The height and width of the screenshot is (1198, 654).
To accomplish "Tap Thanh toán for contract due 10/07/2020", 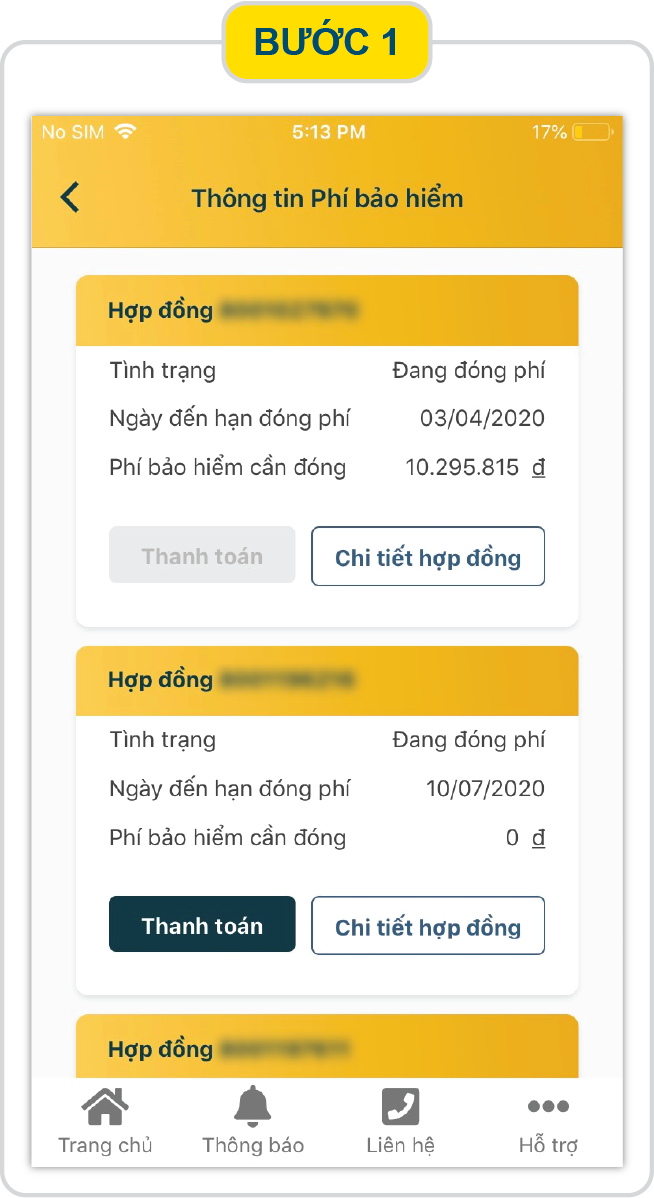I will [x=202, y=924].
